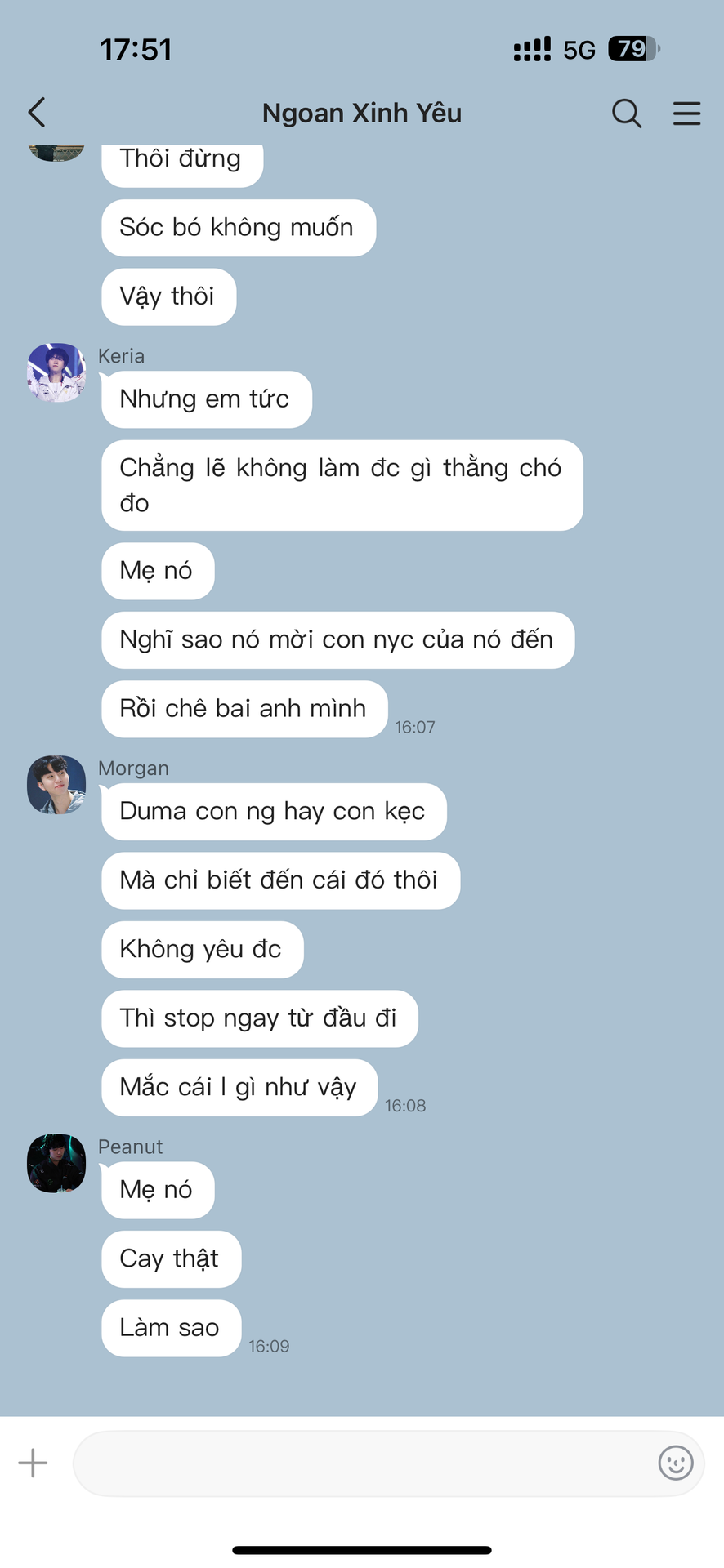The width and height of the screenshot is (724, 1568).
Task: Search within this chat
Action: [626, 114]
